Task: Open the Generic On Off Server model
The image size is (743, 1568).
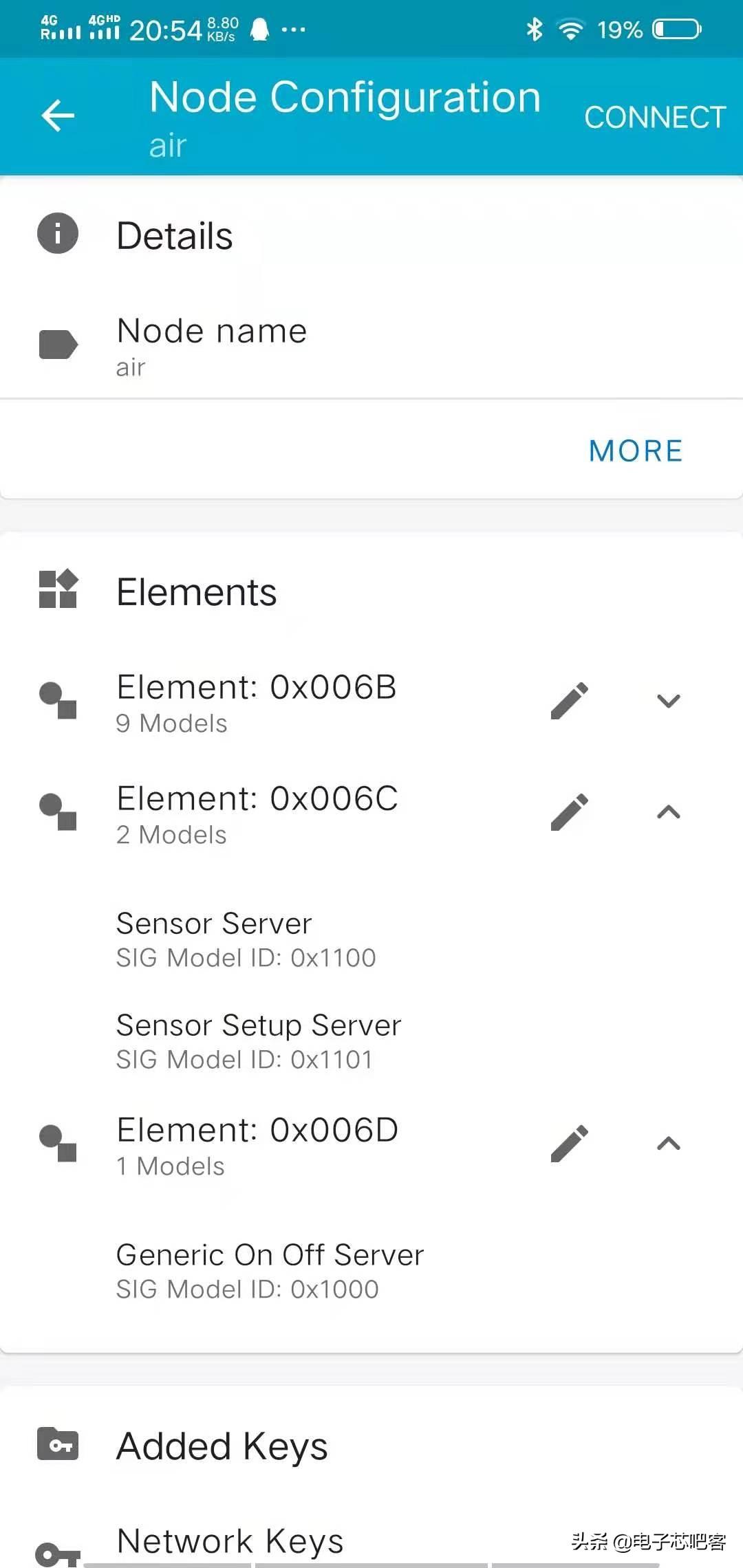Action: [x=371, y=1271]
